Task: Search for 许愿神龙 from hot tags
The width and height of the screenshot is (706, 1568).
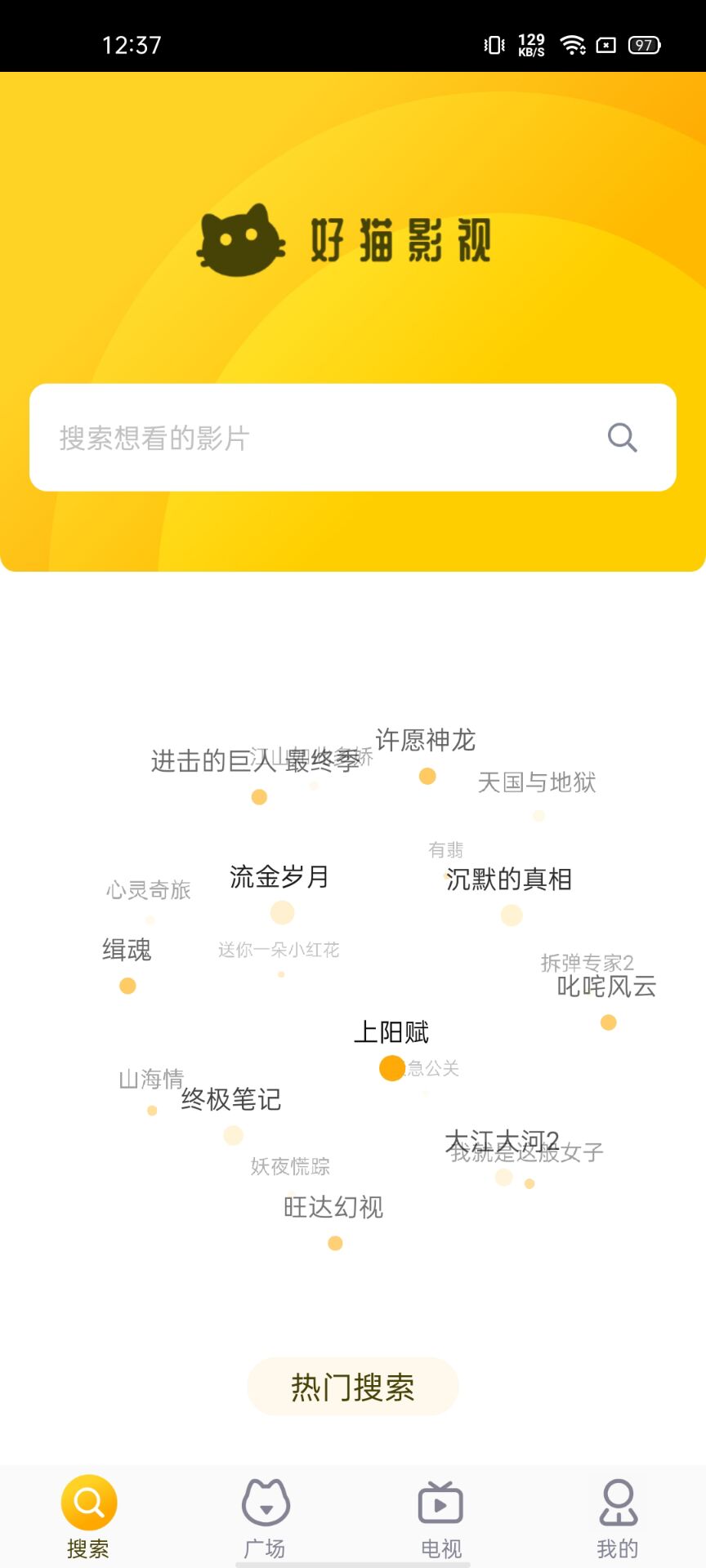Action: pyautogui.click(x=426, y=740)
